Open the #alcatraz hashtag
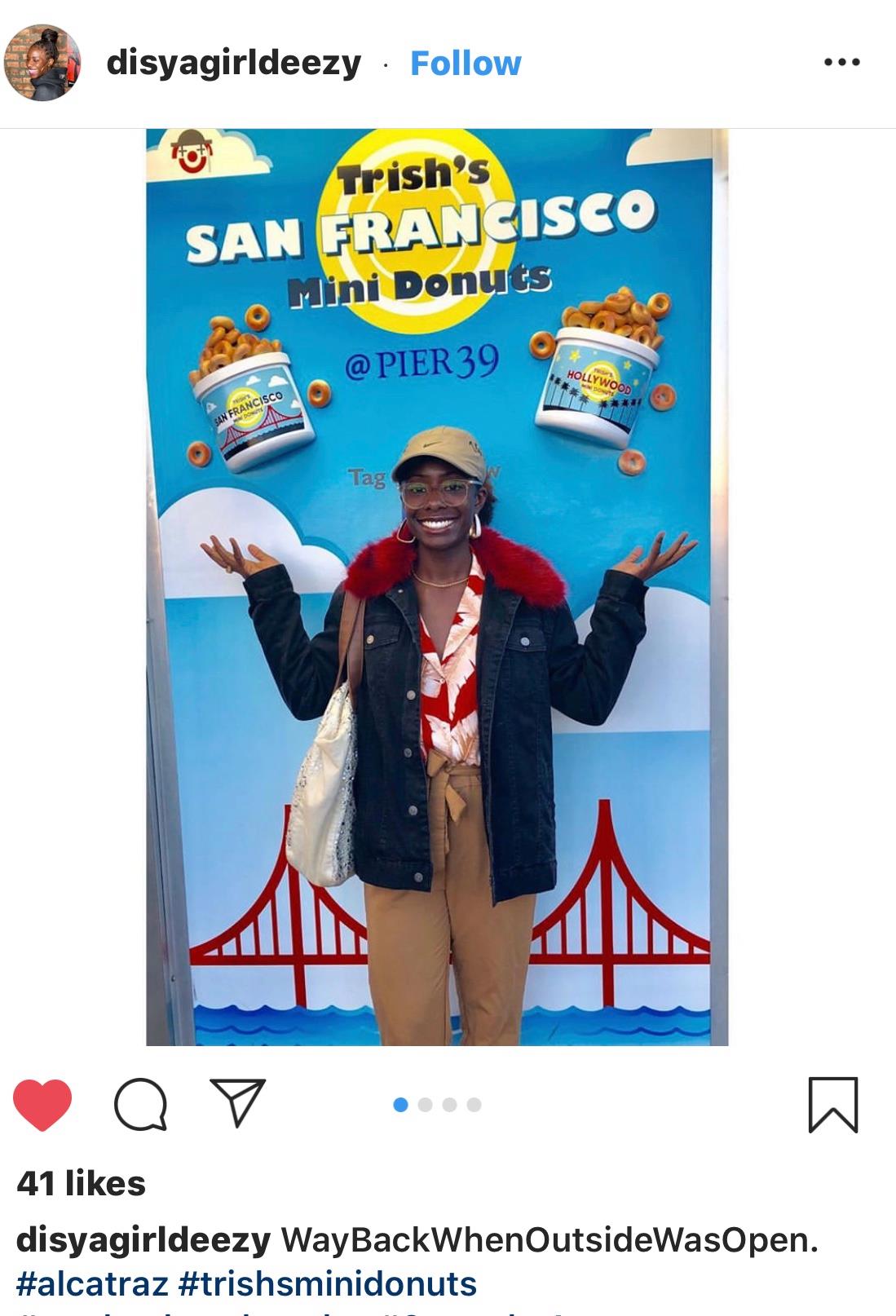The width and height of the screenshot is (896, 1316). pyautogui.click(x=91, y=1283)
